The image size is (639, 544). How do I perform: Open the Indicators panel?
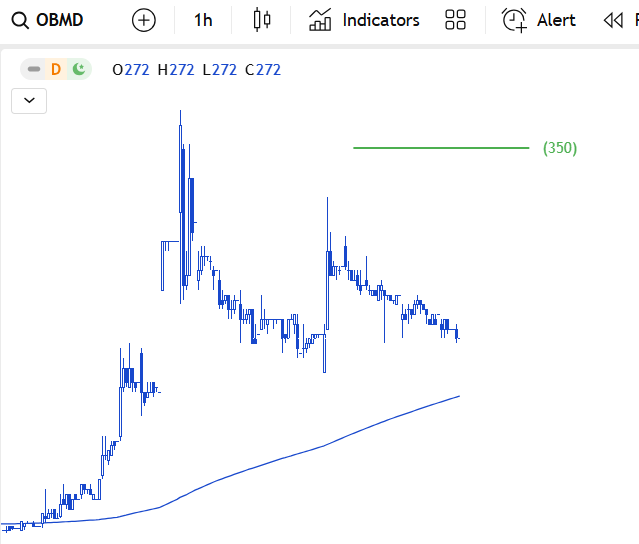click(364, 20)
